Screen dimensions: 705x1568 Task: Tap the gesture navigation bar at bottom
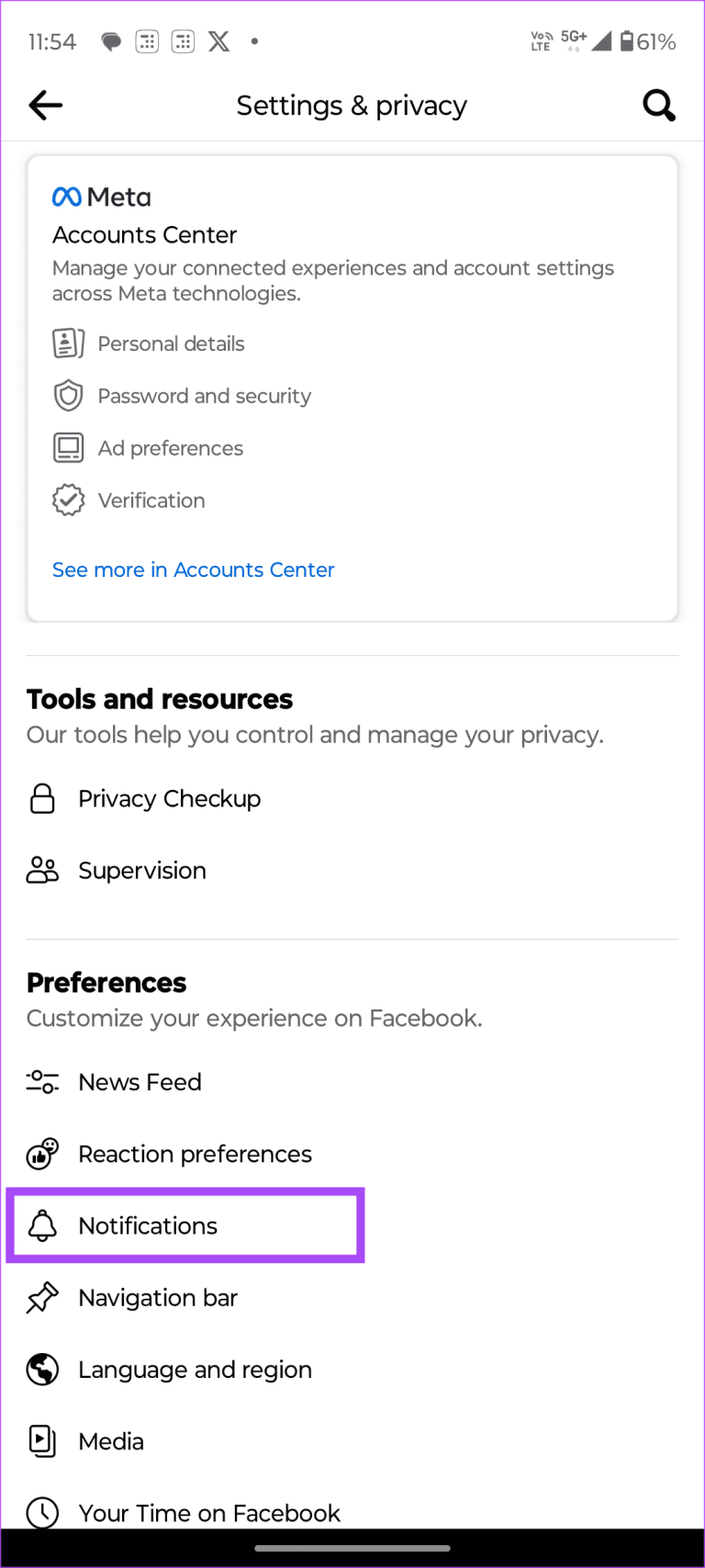tap(352, 1550)
